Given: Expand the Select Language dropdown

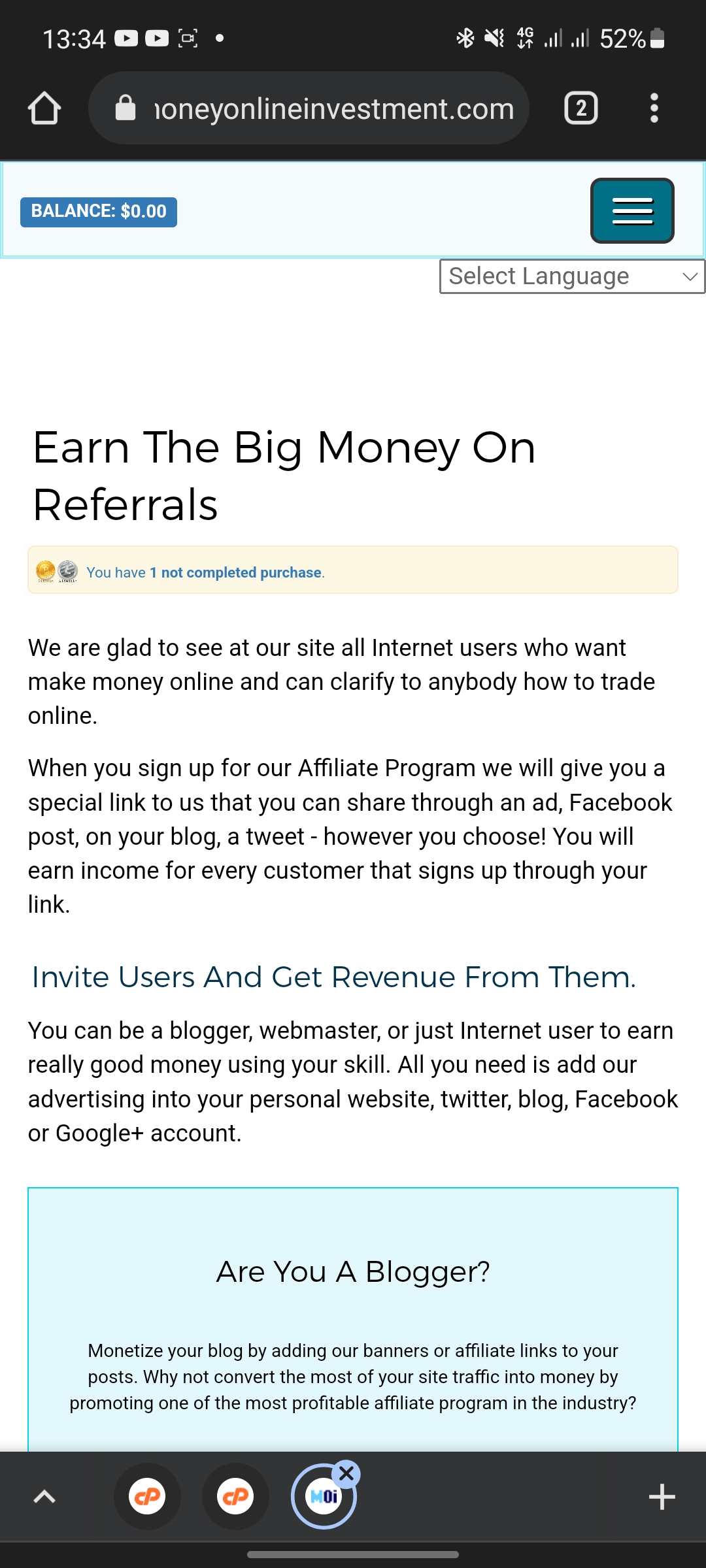Looking at the screenshot, I should 571,276.
